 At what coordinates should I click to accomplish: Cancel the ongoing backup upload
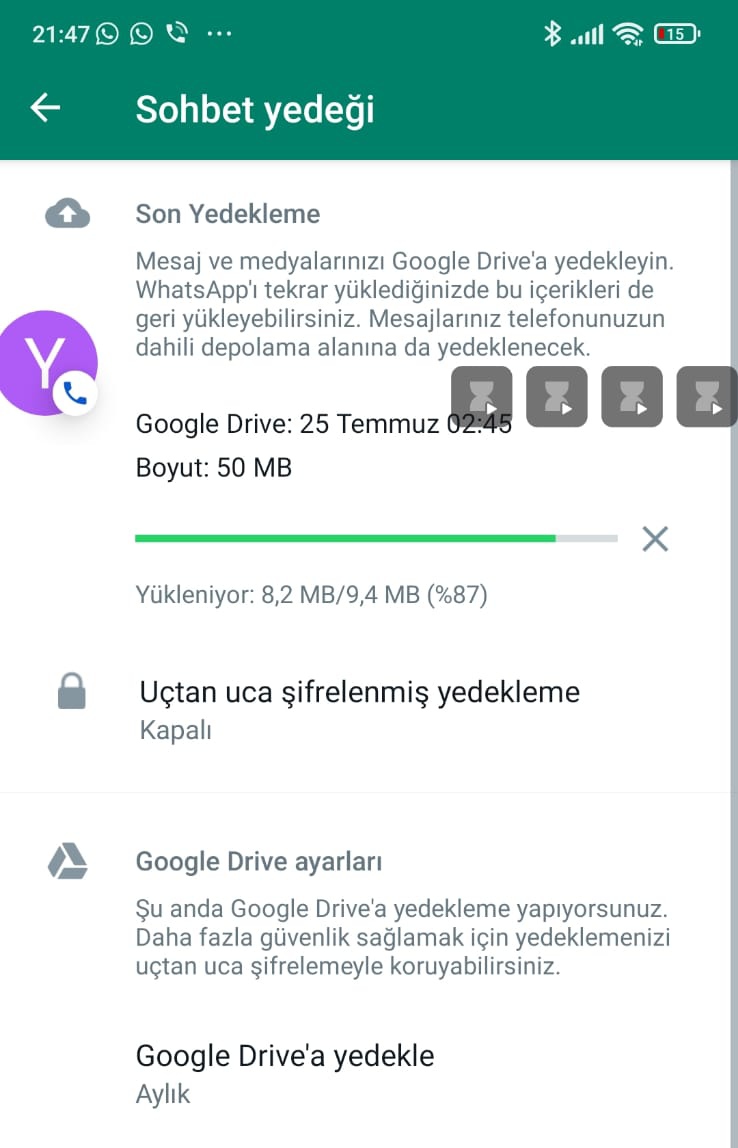[655, 540]
